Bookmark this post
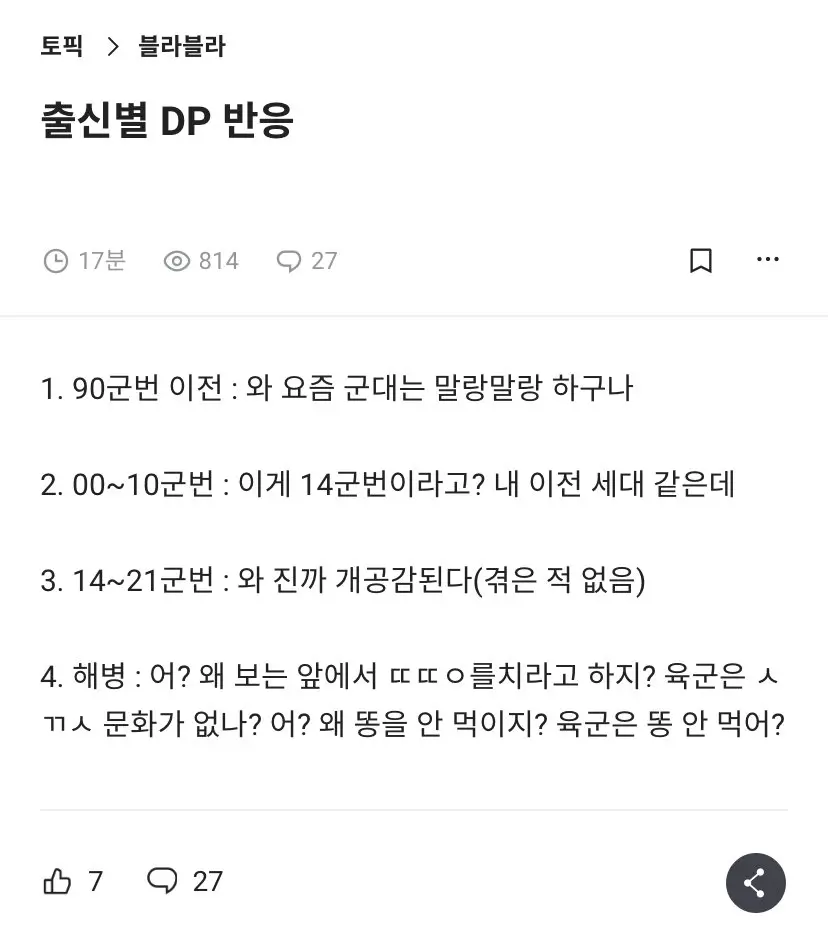Screen dimensions: 828x940 (701, 261)
